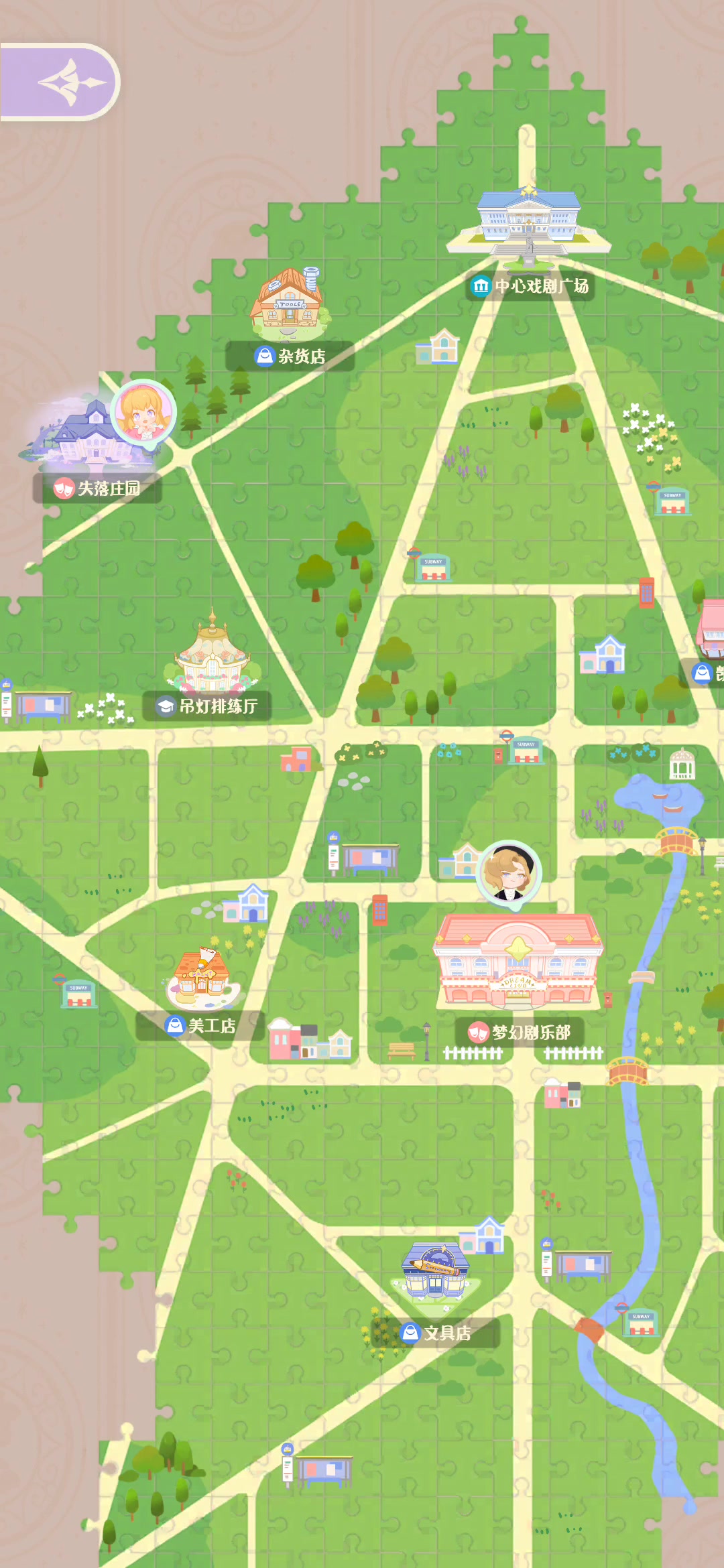Enter the 美工店 shop

click(202, 979)
